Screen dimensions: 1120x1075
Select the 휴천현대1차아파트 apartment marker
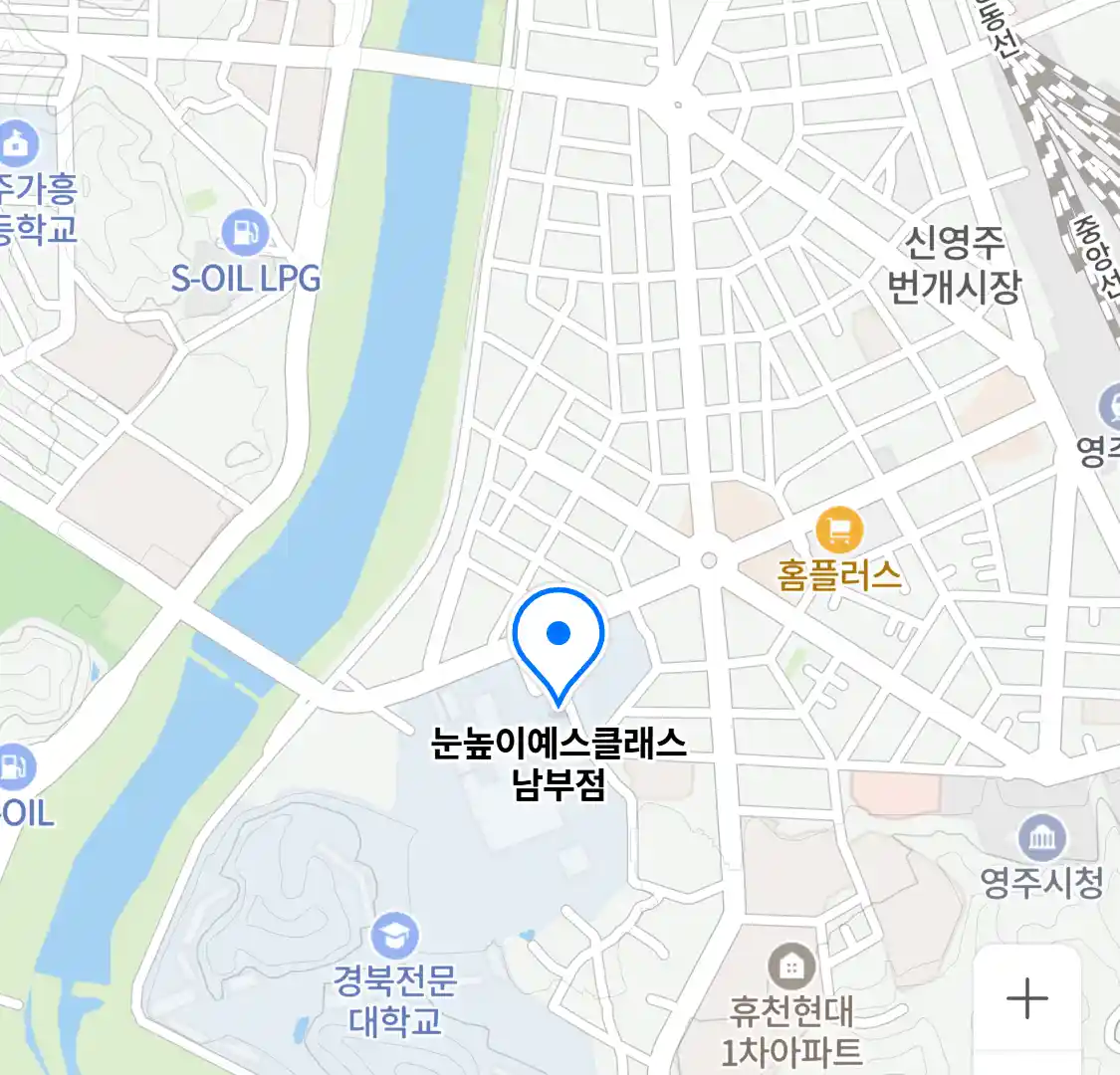click(791, 965)
